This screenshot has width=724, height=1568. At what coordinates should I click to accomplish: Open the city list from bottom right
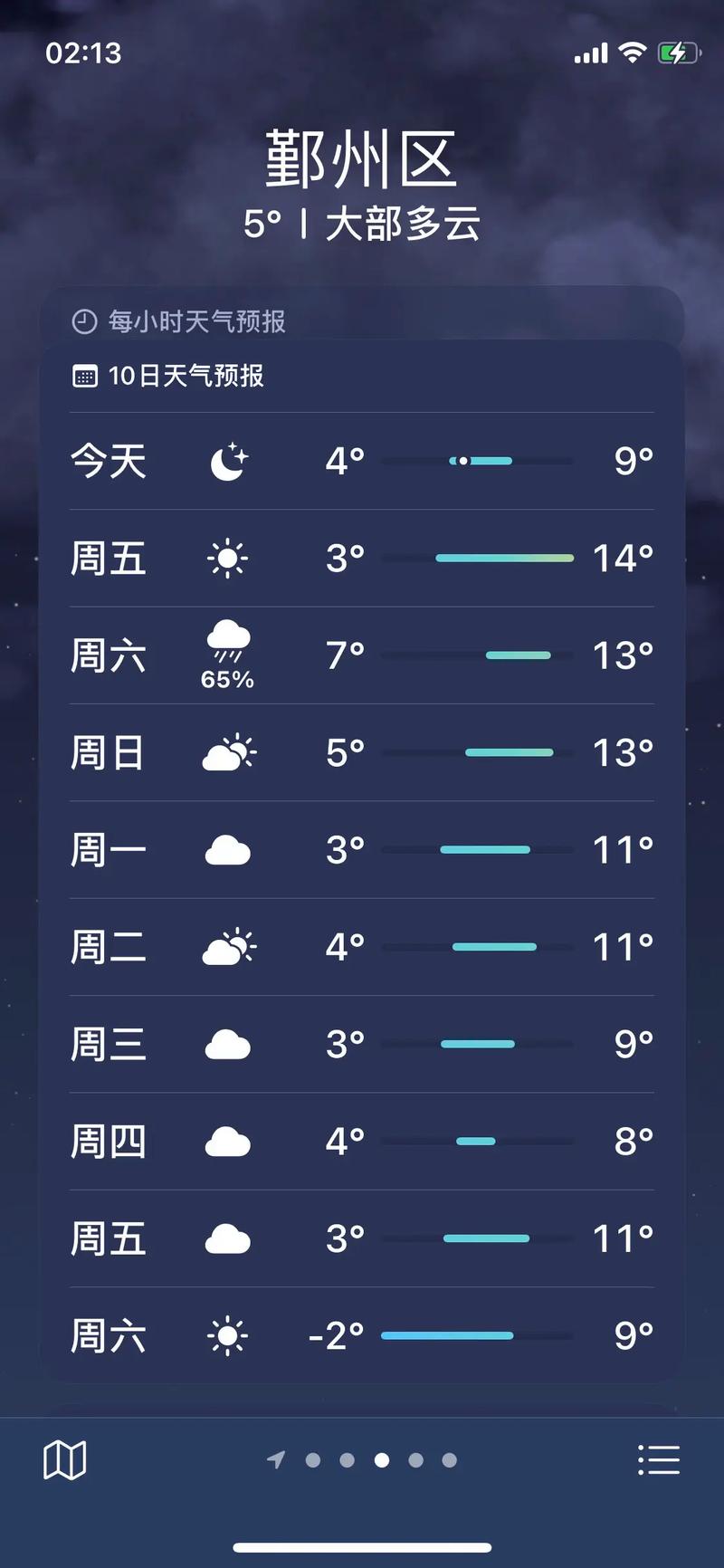pyautogui.click(x=659, y=1458)
